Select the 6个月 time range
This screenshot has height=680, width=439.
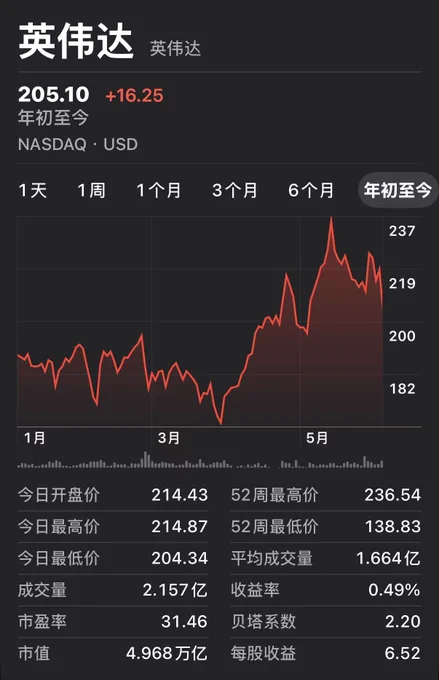tap(311, 190)
